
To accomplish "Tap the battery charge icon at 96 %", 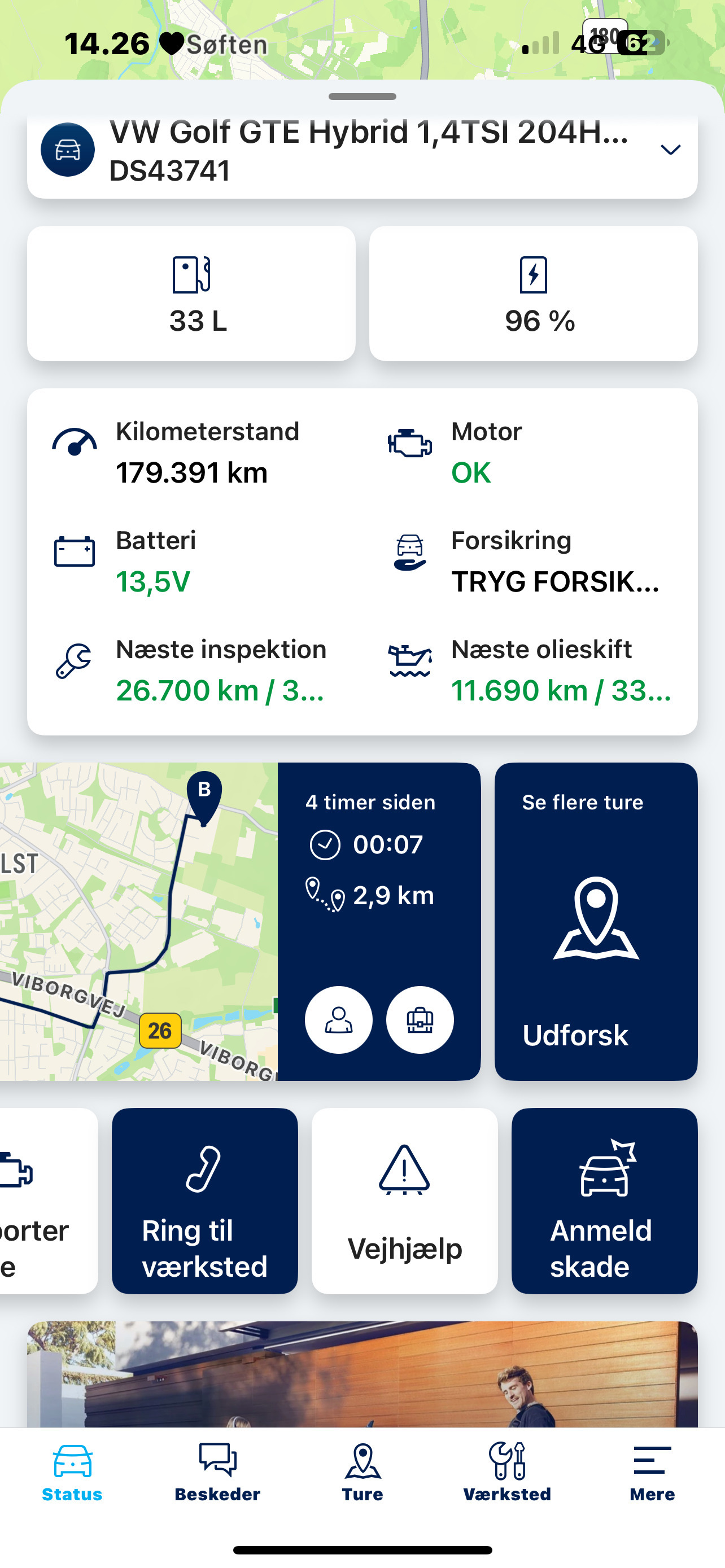I will coord(534,274).
